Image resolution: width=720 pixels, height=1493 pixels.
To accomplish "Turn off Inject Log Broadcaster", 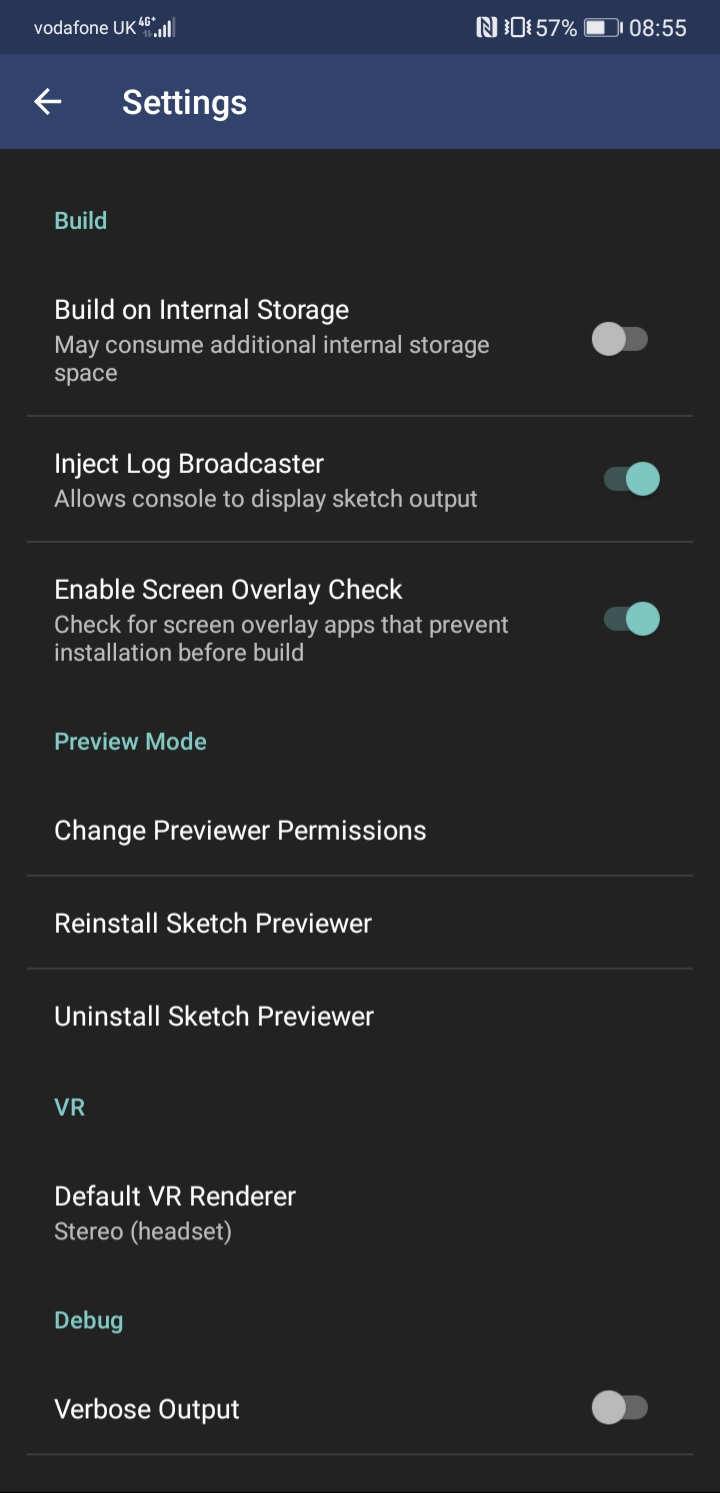I will 632,479.
